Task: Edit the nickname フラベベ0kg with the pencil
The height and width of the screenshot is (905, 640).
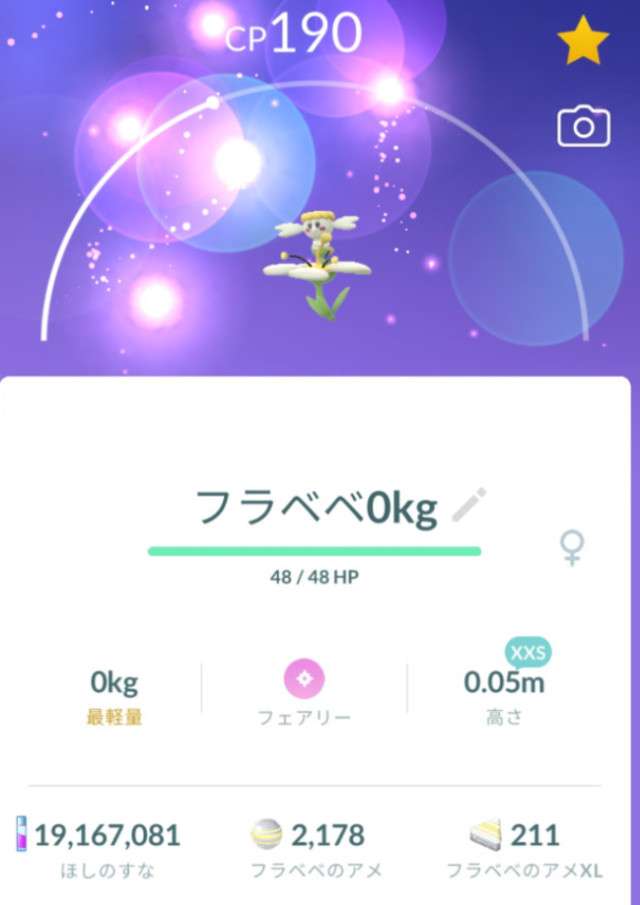Action: coord(467,508)
